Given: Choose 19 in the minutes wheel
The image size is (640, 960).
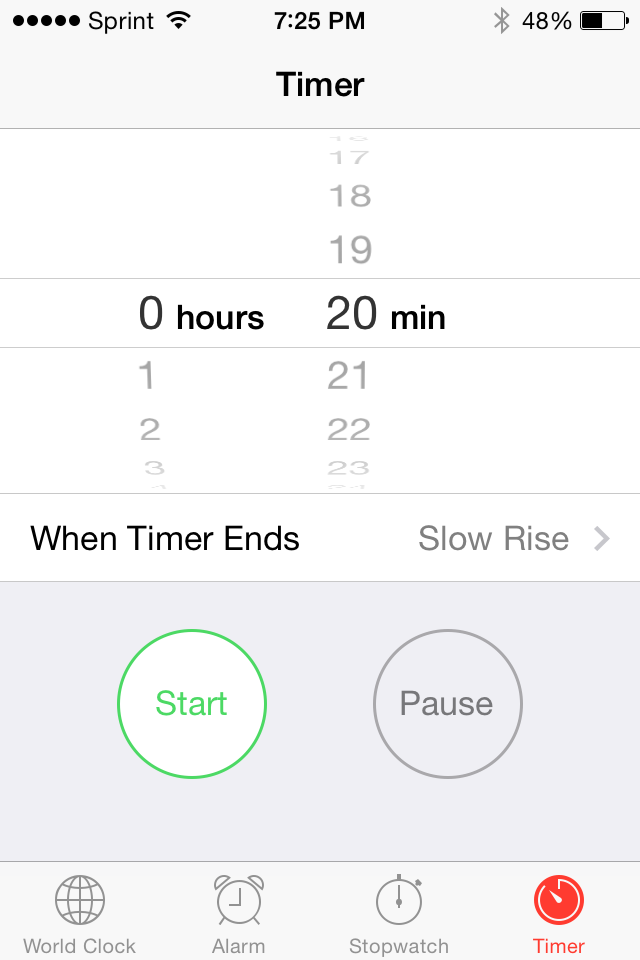Looking at the screenshot, I should click(350, 249).
